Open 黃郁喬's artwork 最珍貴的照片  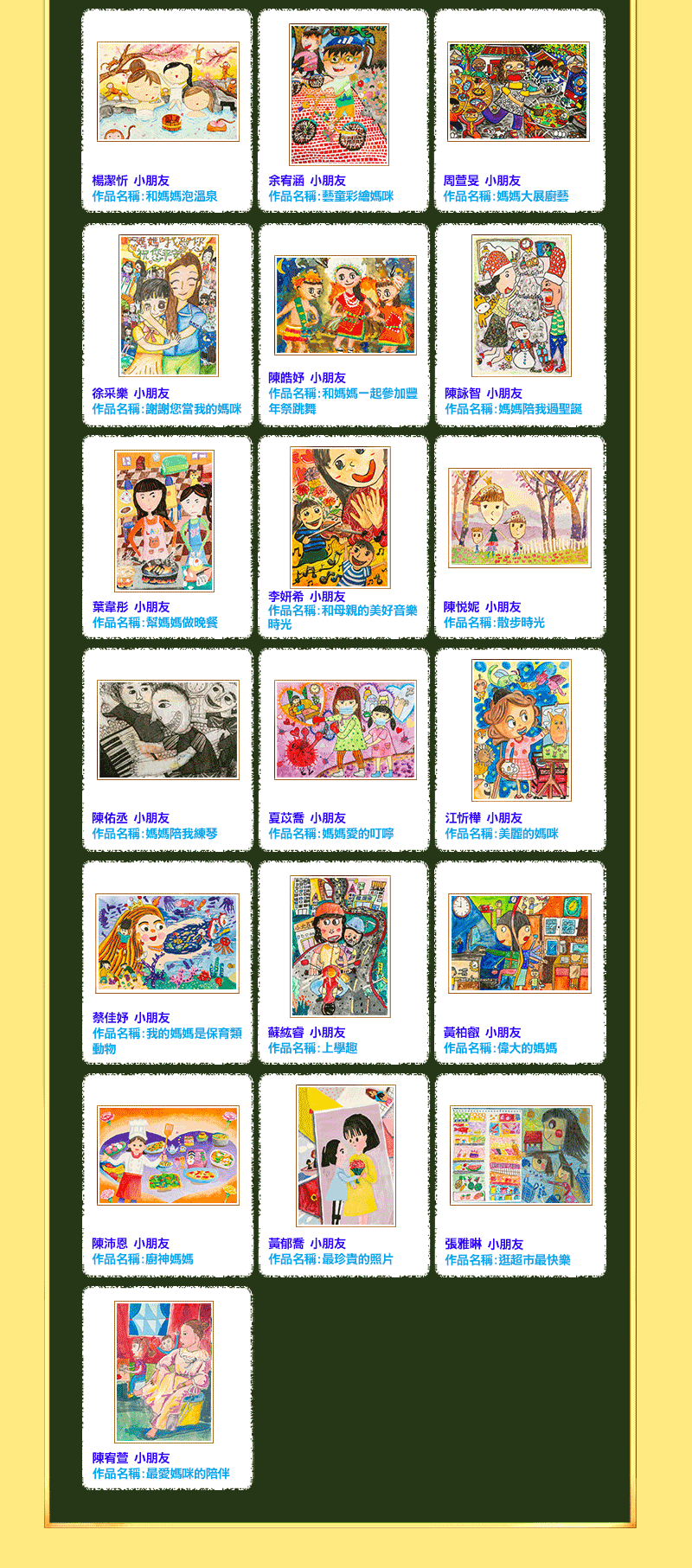[x=345, y=1155]
